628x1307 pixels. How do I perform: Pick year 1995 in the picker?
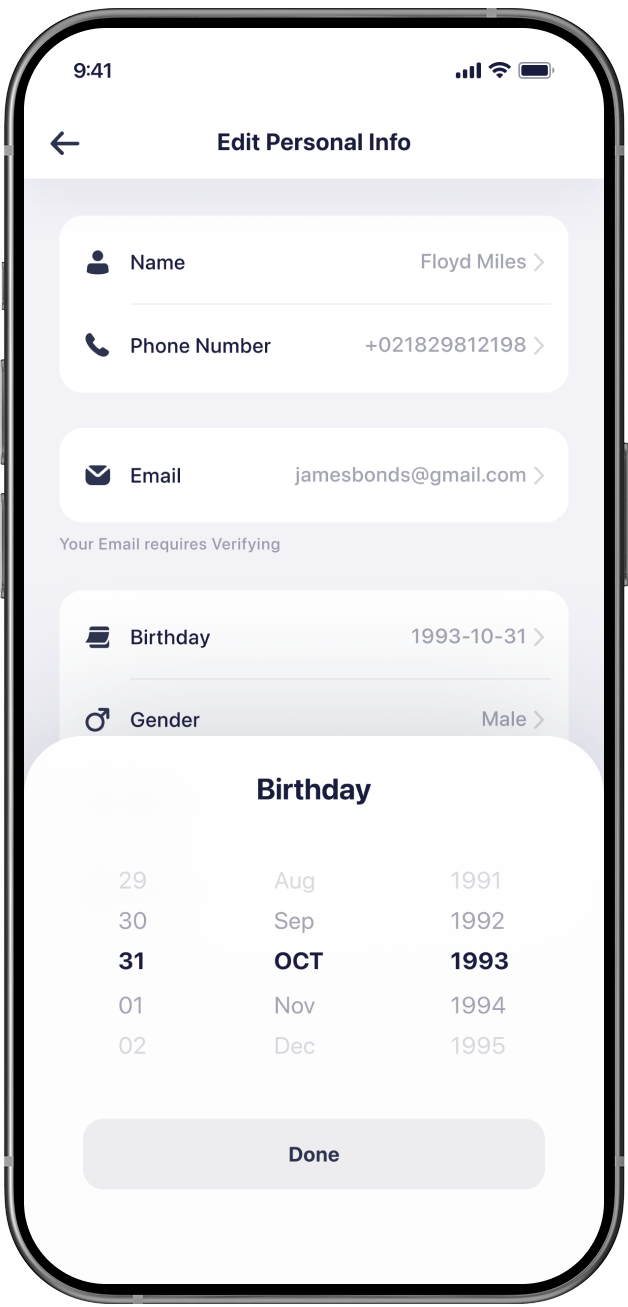coord(477,1046)
